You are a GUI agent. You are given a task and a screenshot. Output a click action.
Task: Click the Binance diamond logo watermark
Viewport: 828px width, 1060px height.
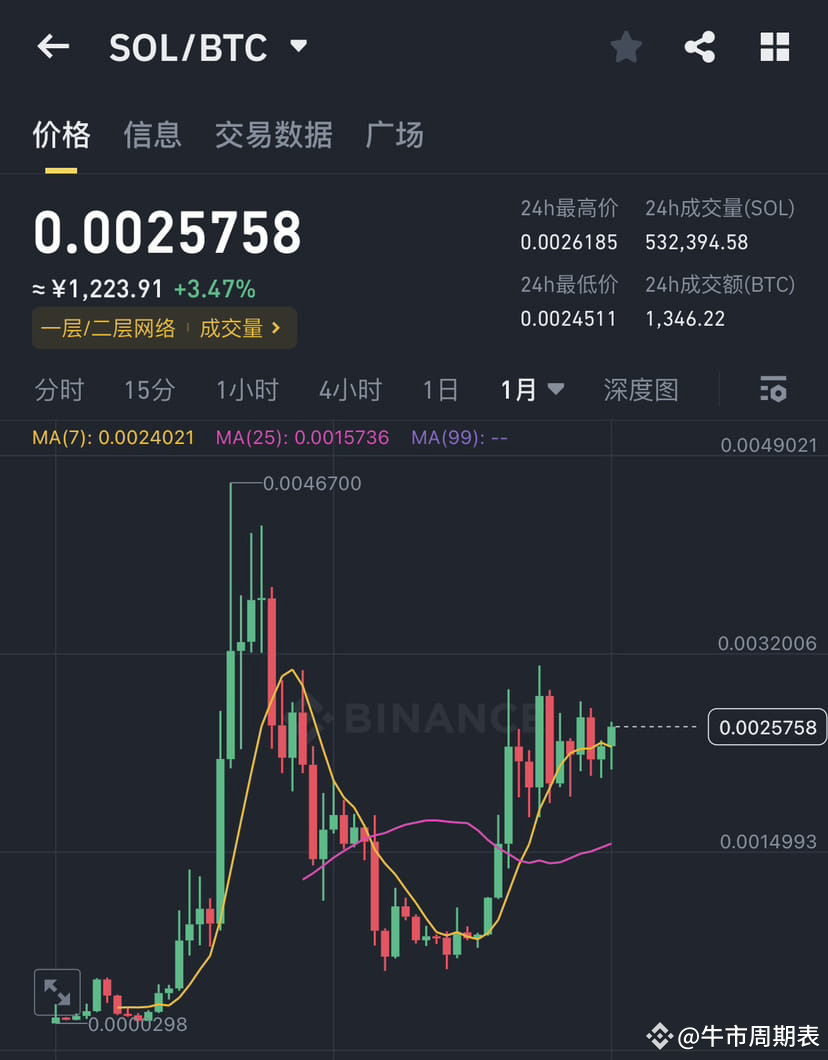322,718
